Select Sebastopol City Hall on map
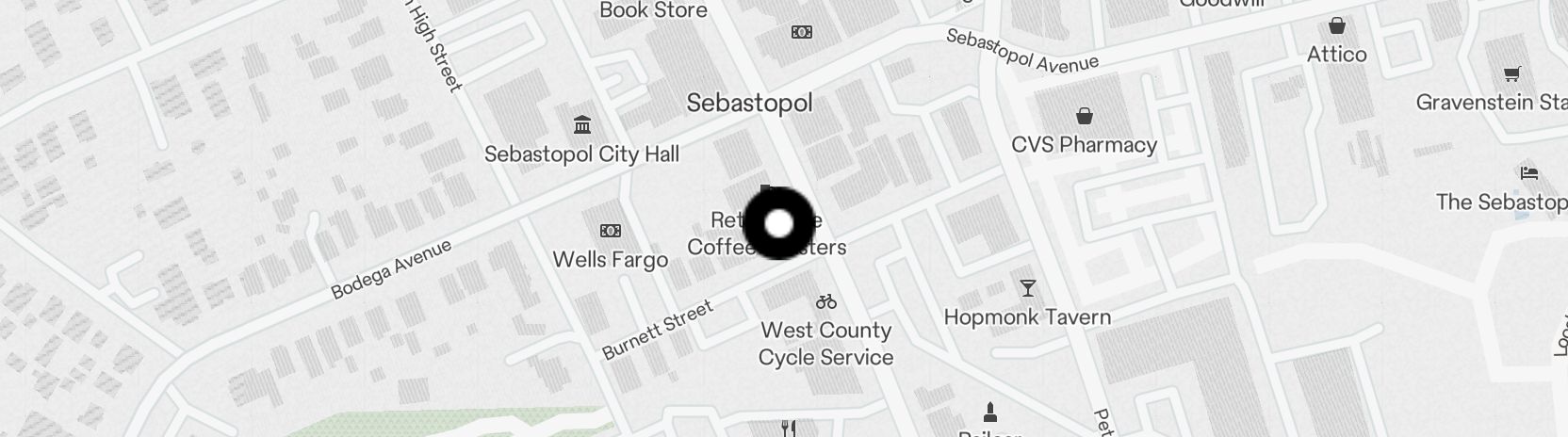 coord(581,126)
